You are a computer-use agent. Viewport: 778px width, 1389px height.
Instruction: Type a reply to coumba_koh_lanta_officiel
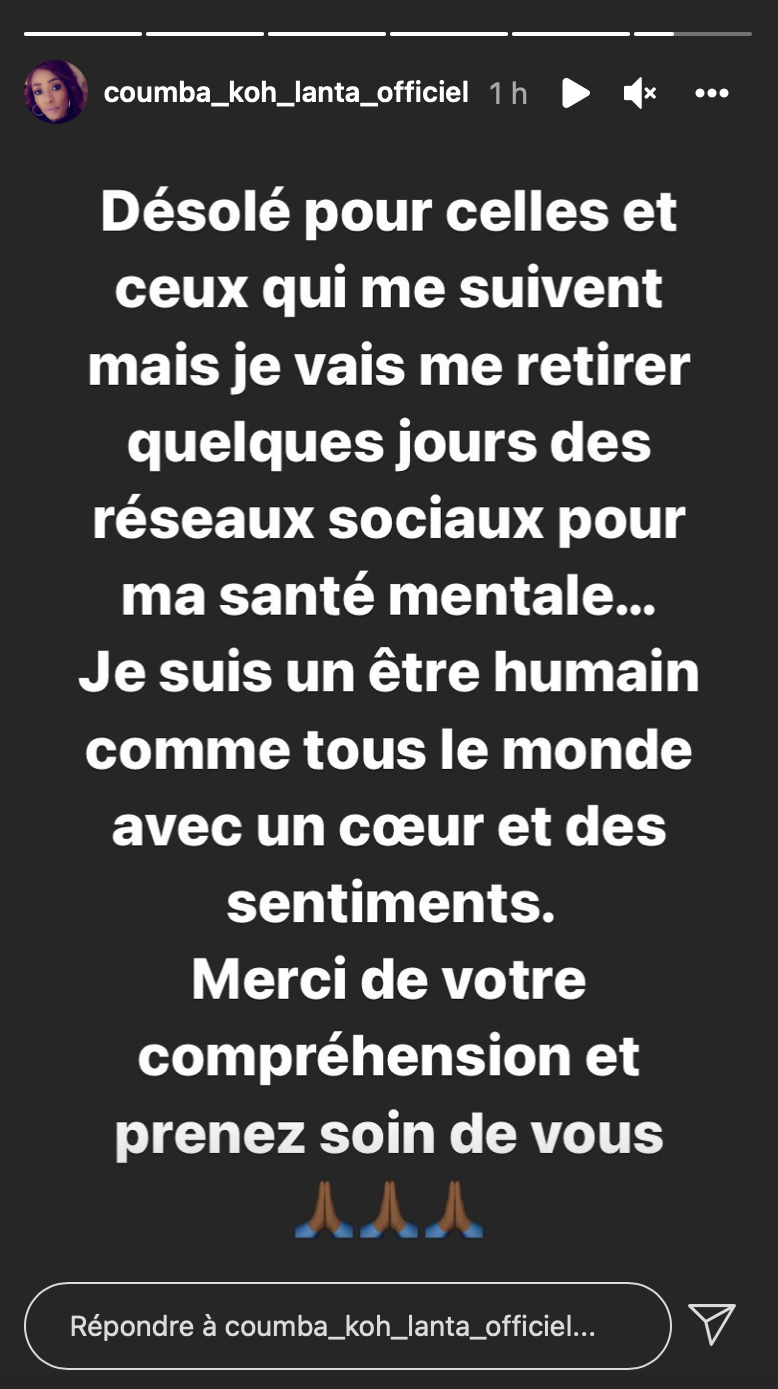point(347,1326)
